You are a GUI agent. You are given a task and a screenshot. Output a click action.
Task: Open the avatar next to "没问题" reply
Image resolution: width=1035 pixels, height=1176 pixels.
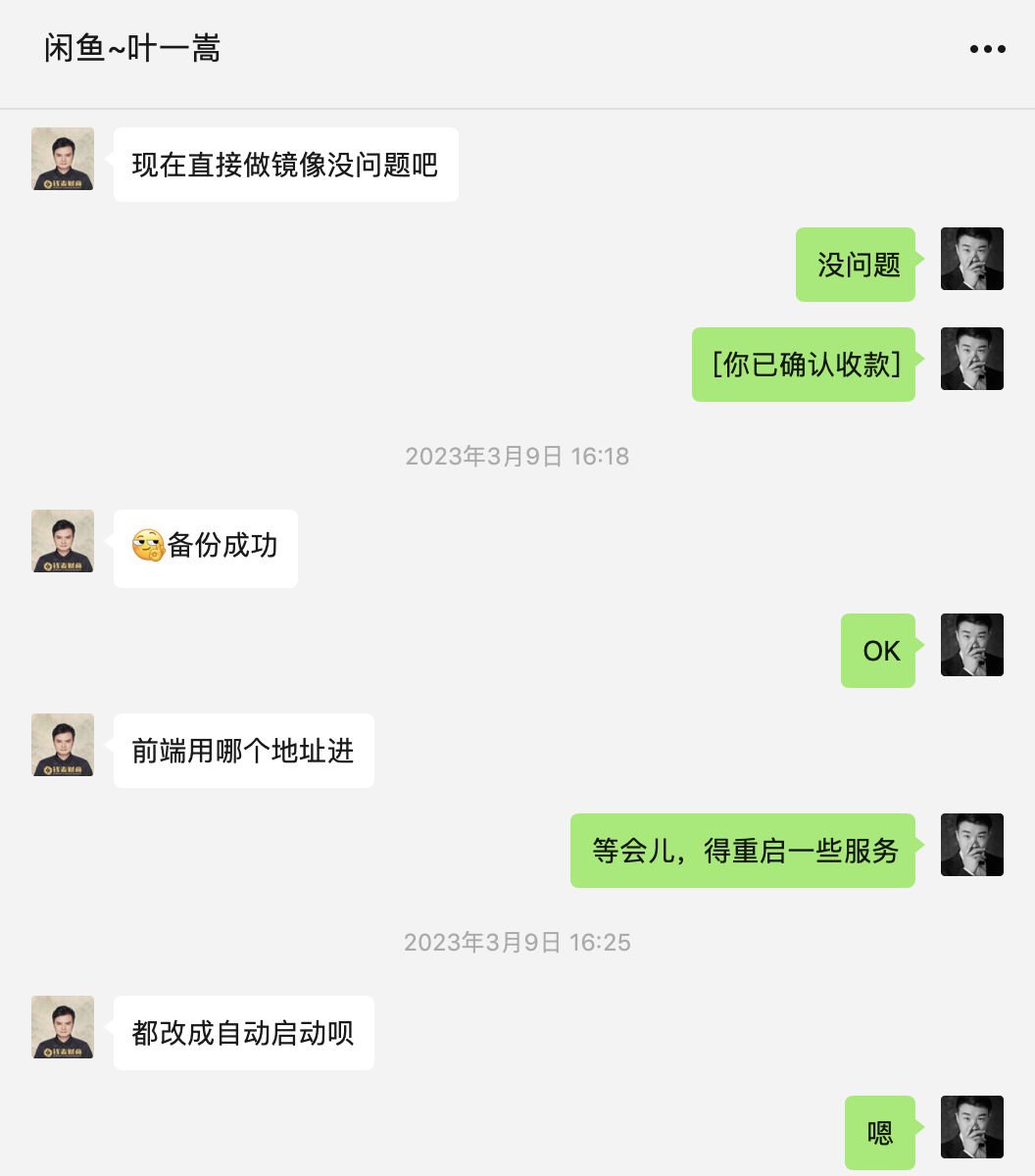tap(971, 259)
